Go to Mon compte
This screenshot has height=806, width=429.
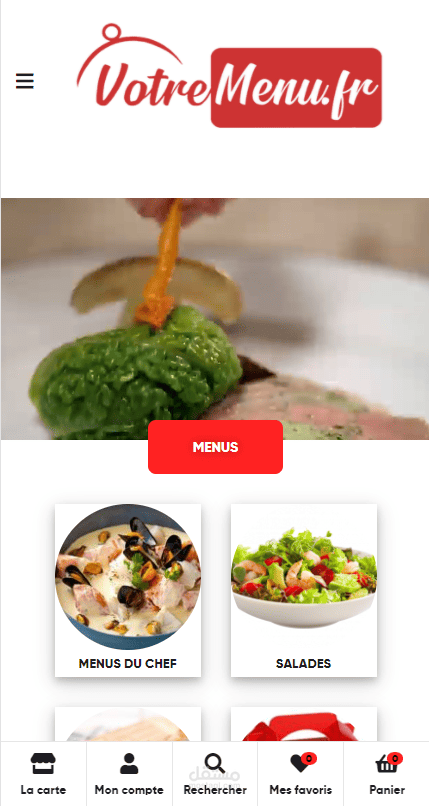(x=129, y=774)
